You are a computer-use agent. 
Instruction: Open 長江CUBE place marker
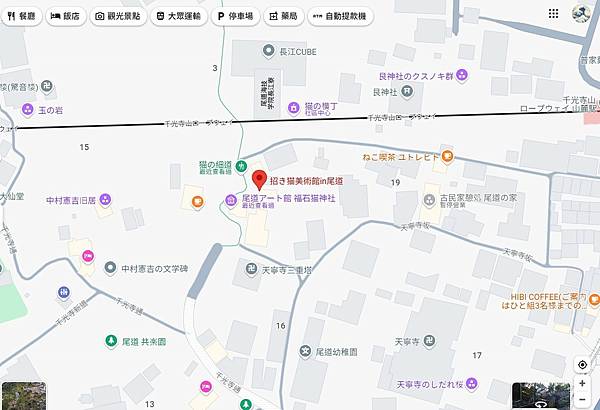[267, 51]
